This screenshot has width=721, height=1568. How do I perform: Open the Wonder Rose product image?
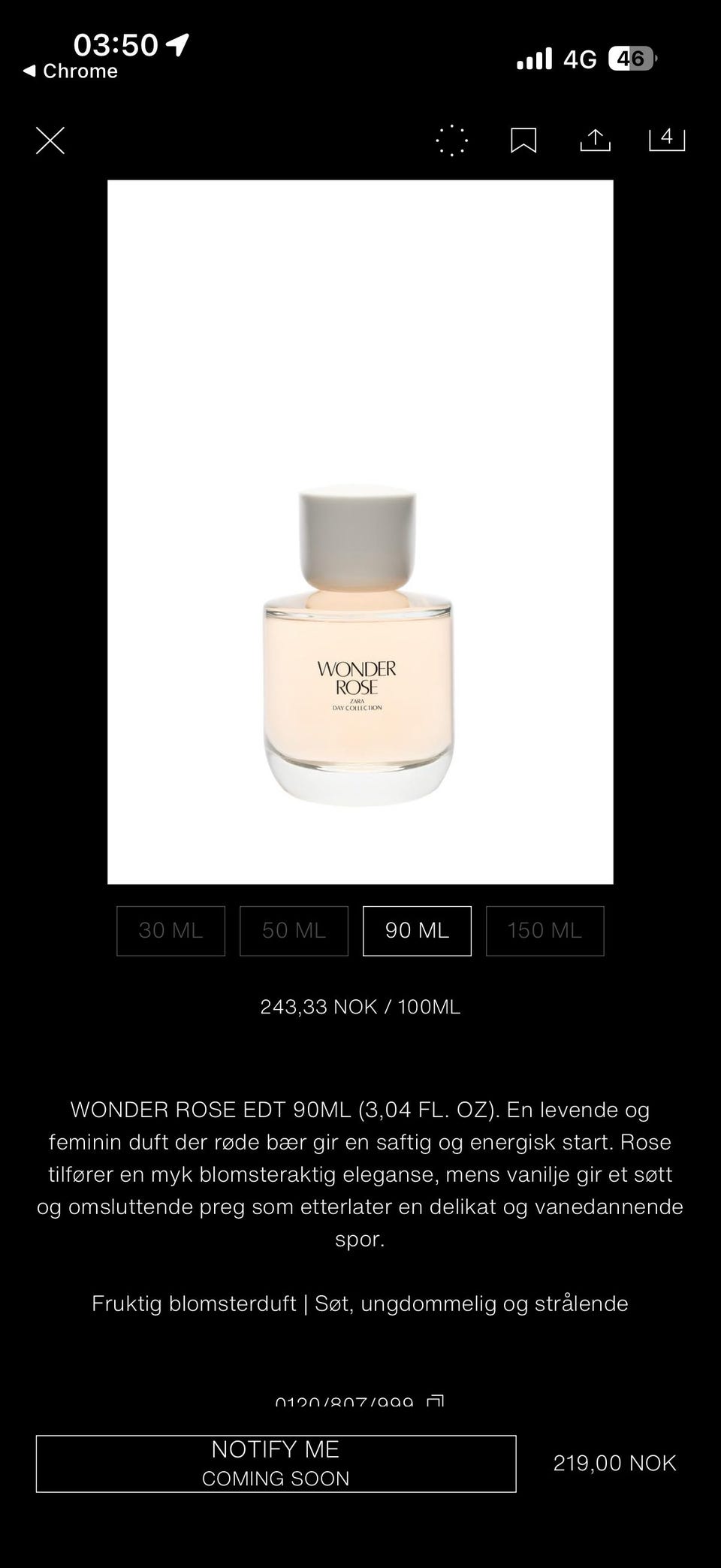(360, 532)
